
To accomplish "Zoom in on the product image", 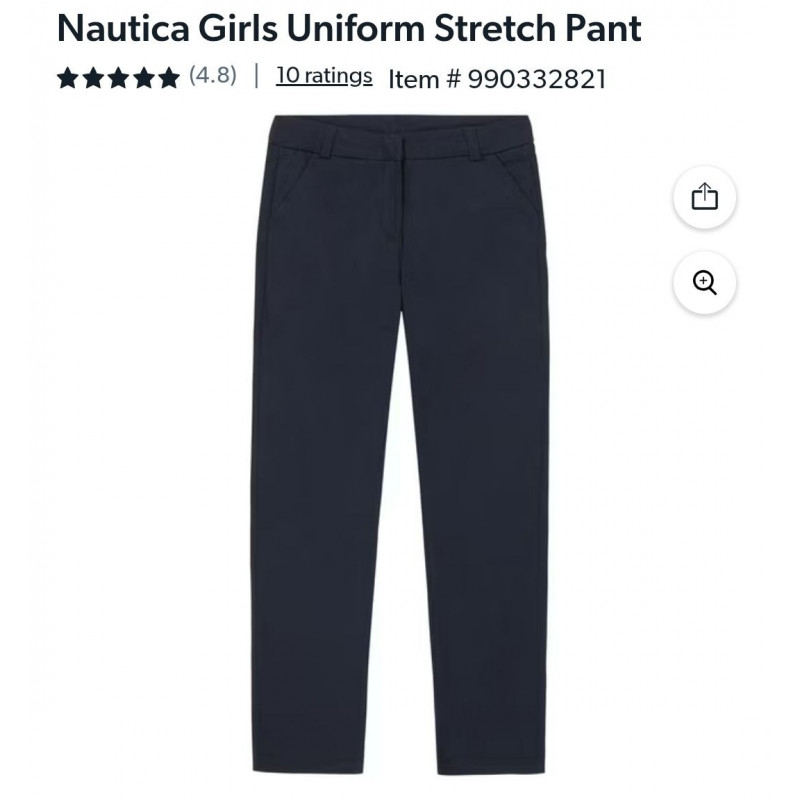I will pyautogui.click(x=705, y=283).
